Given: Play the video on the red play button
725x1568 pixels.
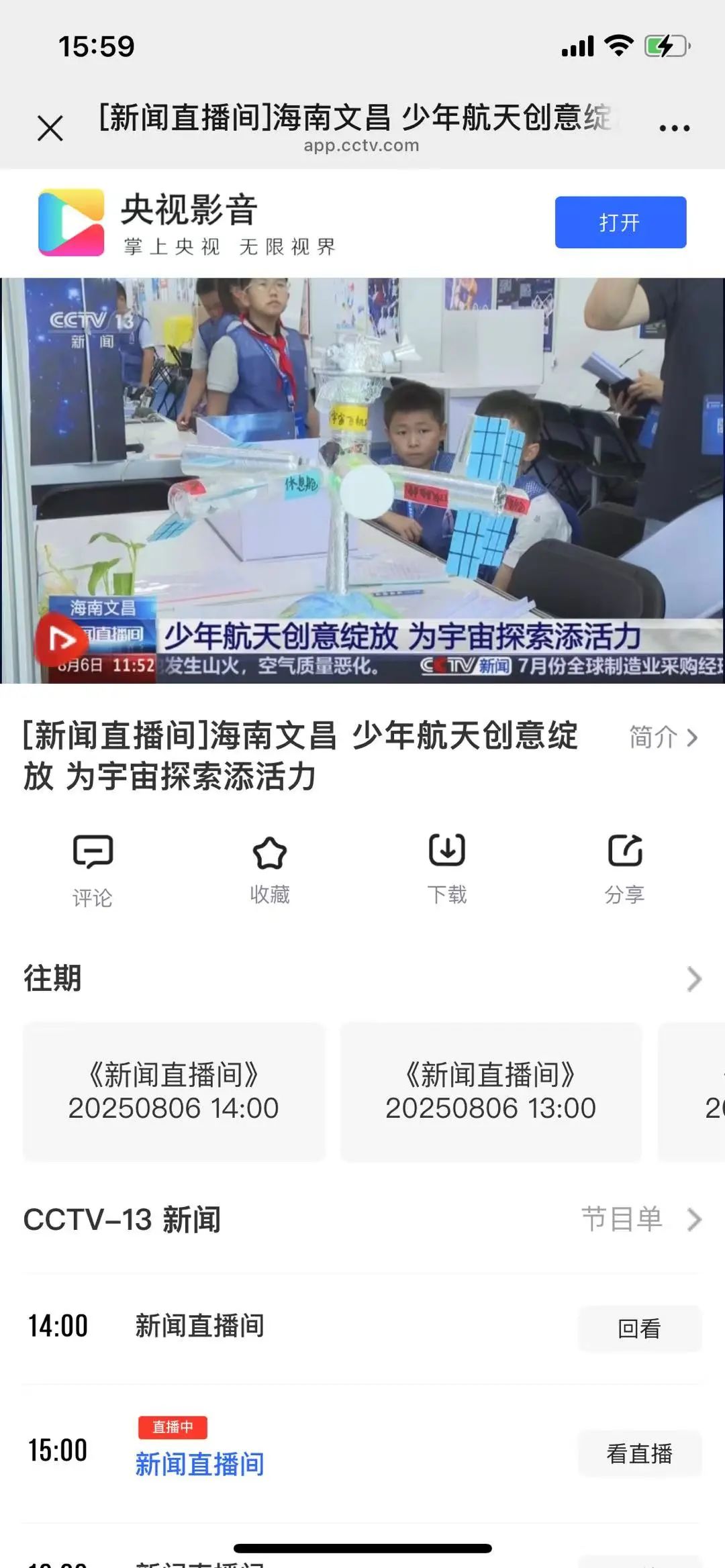Looking at the screenshot, I should 62,639.
